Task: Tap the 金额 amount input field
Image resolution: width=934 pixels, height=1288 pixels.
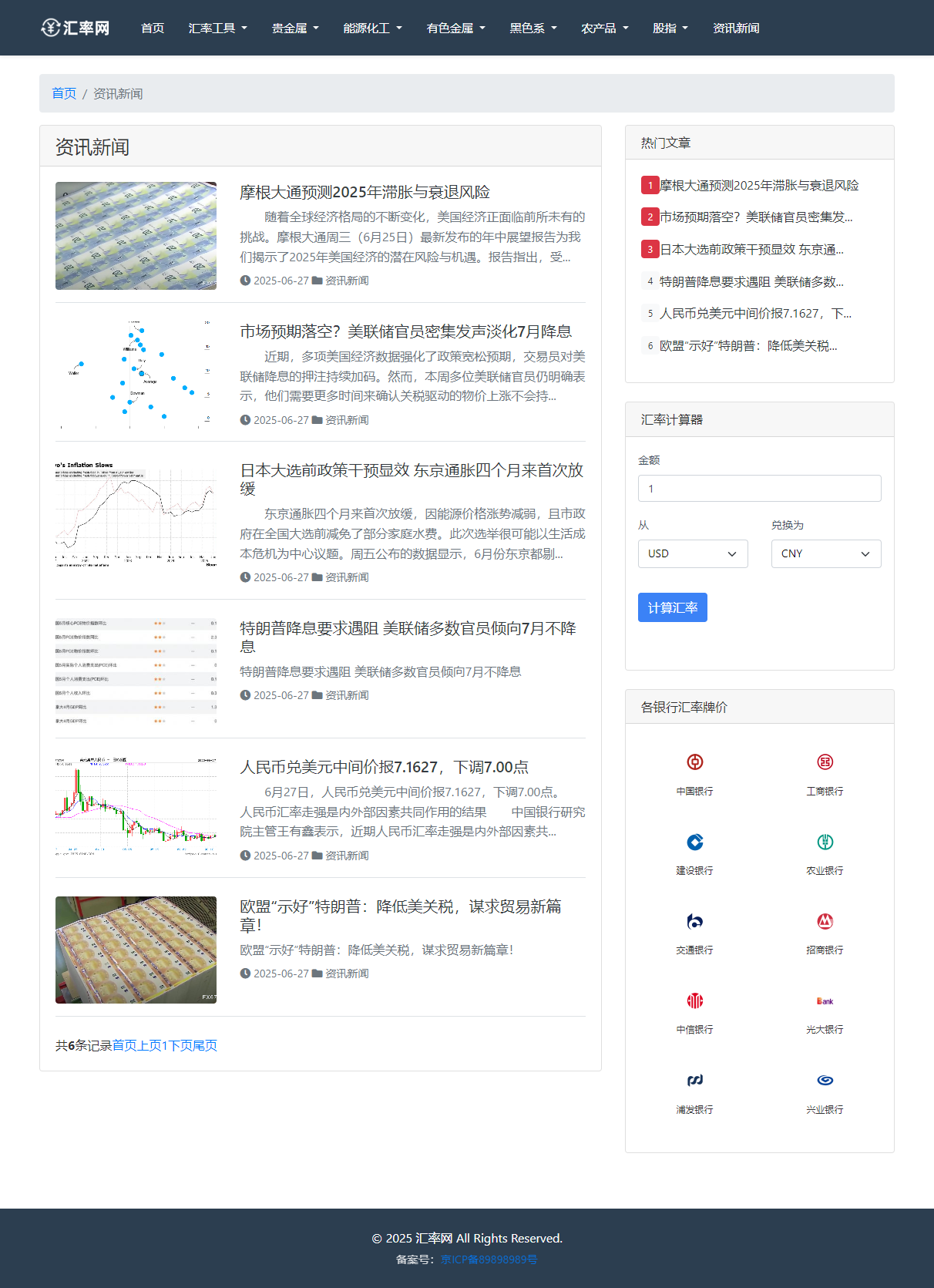Action: pyautogui.click(x=759, y=489)
